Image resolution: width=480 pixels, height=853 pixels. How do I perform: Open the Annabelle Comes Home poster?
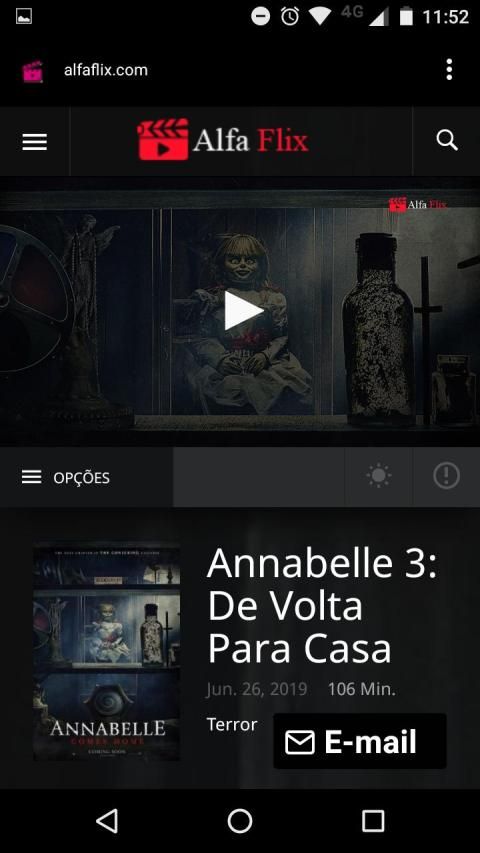[x=107, y=652]
